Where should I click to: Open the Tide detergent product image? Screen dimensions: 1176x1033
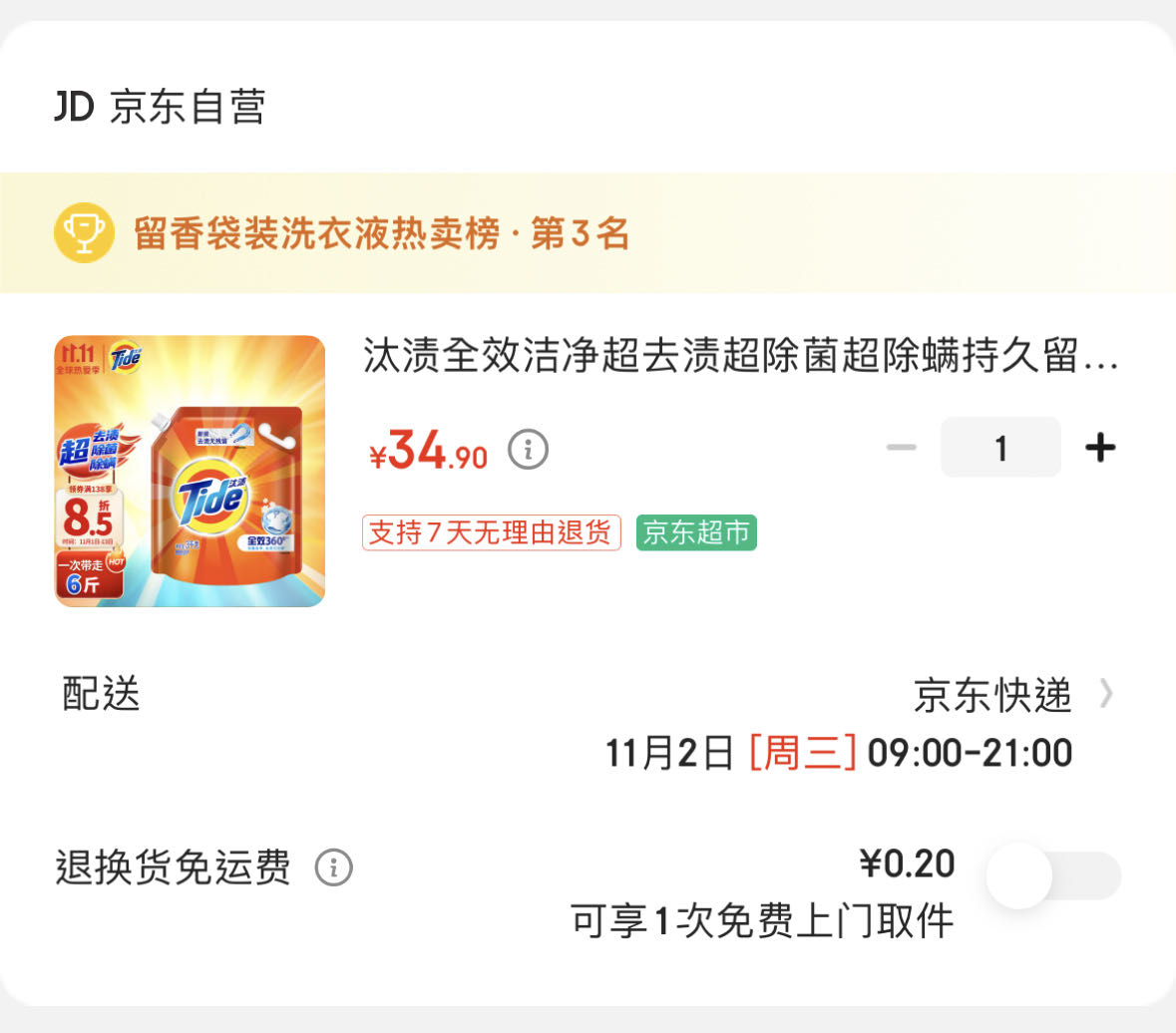190,471
